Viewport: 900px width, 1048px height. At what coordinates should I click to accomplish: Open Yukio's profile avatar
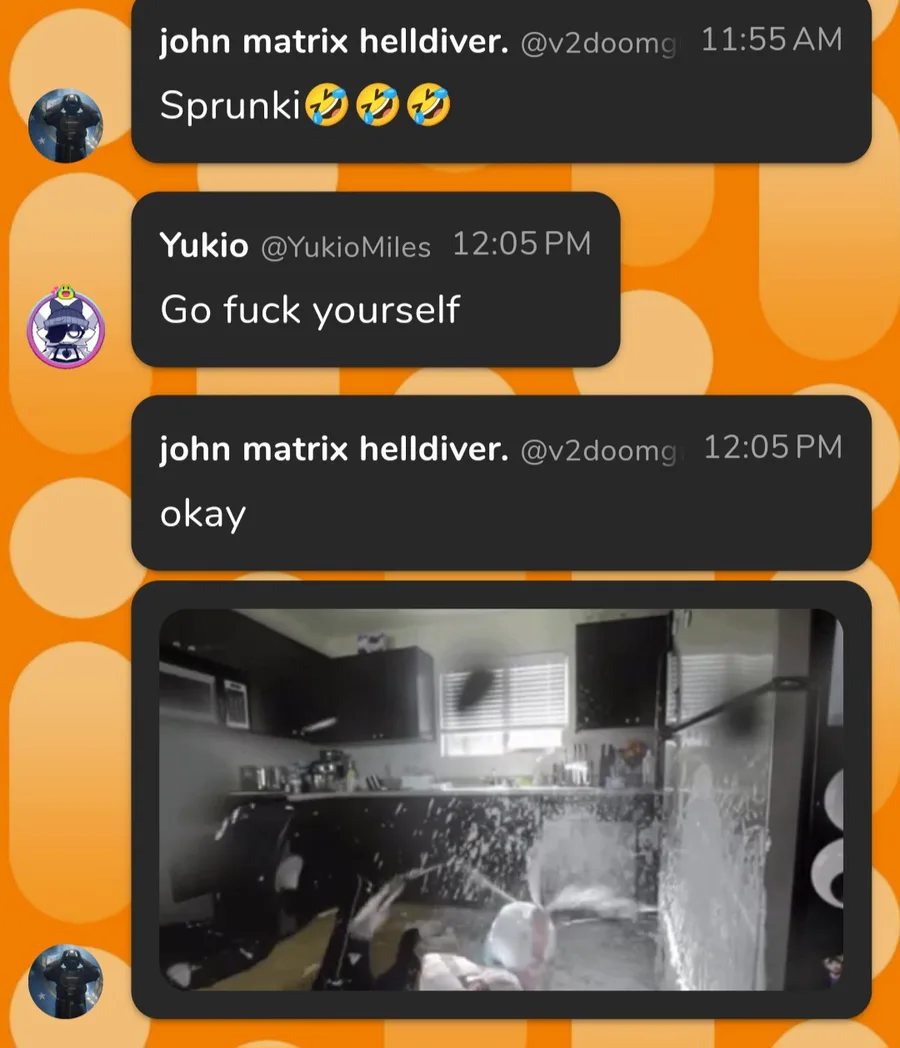tap(66, 328)
